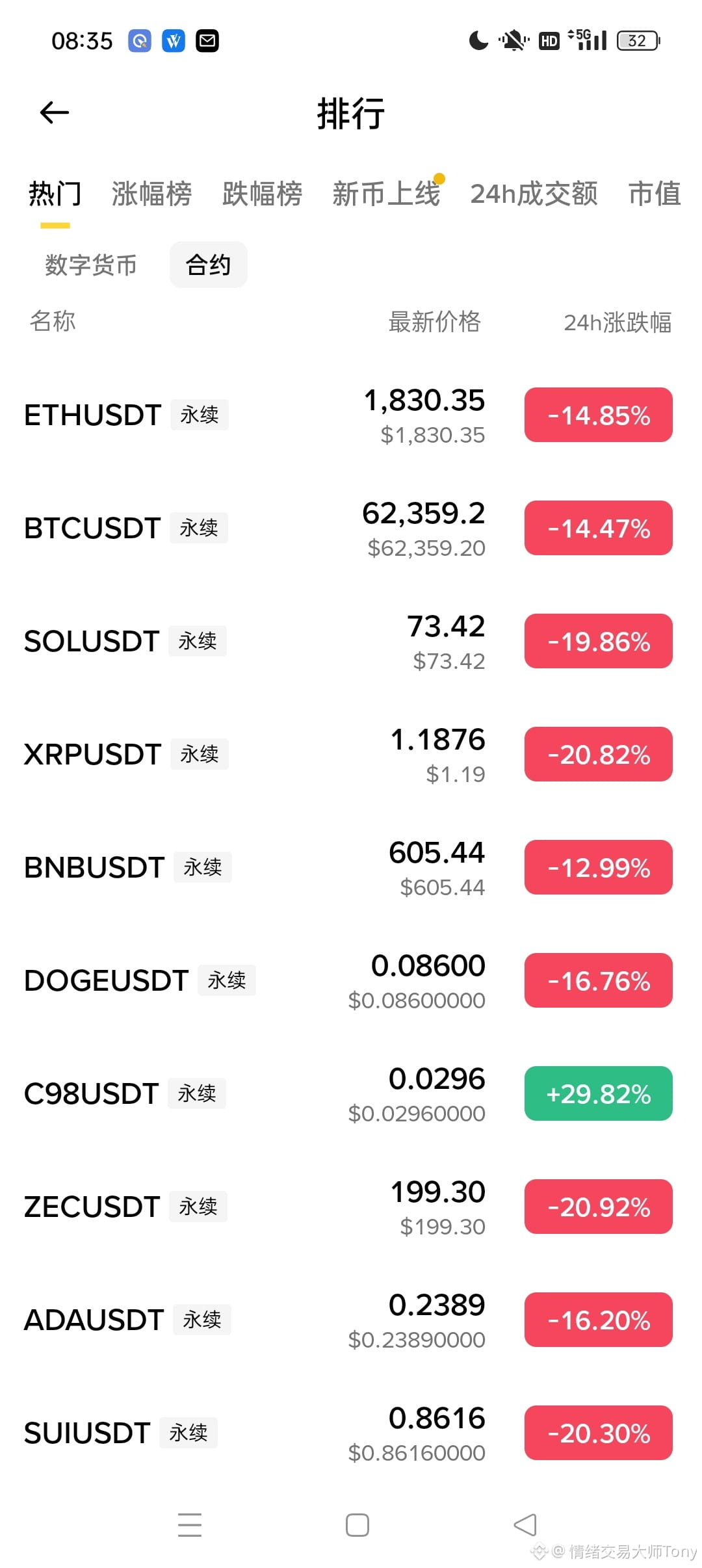This screenshot has width=702, height=1568.
Task: Open recent apps from navigation bar
Action: [190, 1525]
